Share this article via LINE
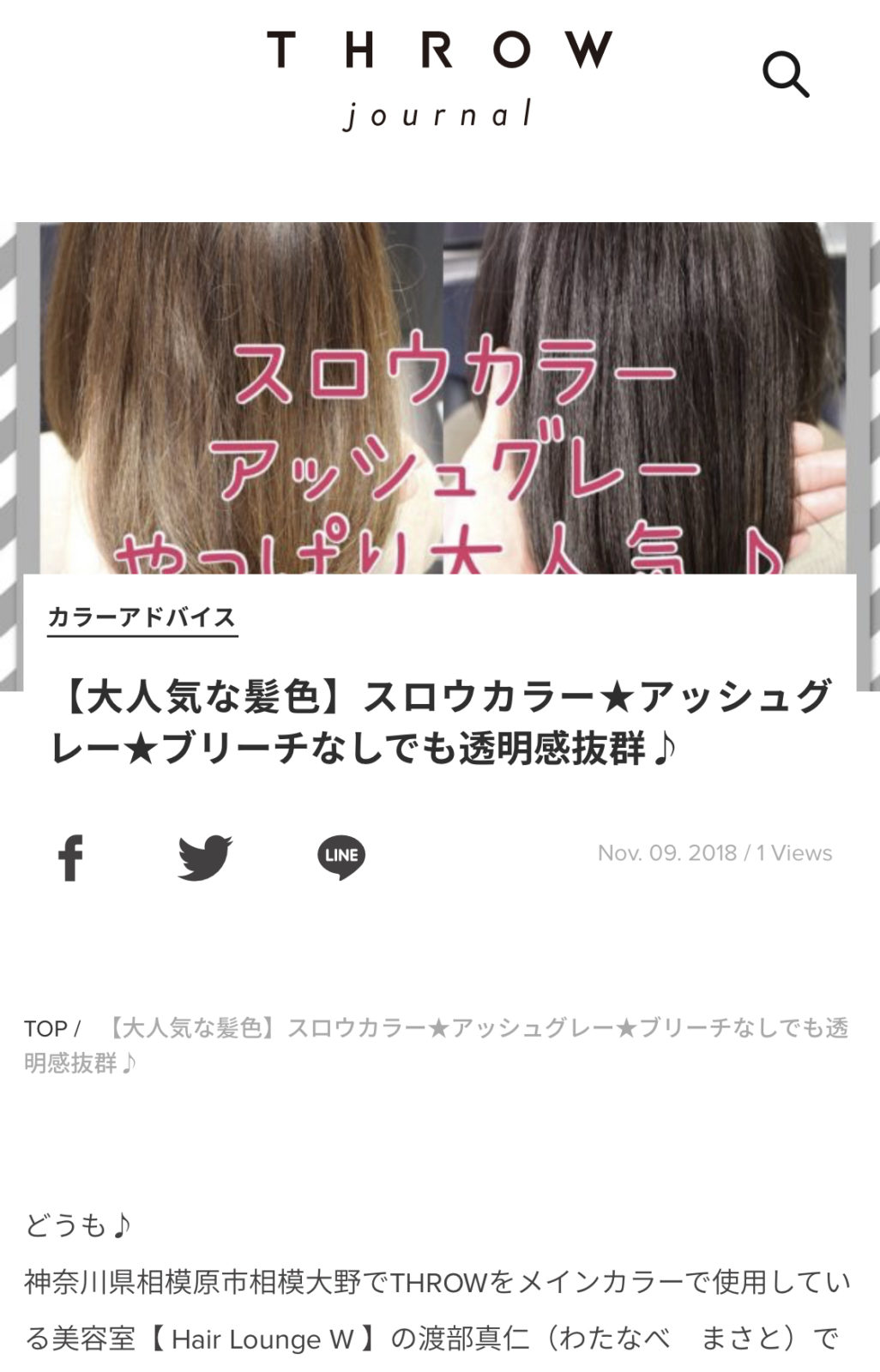The image size is (880, 1372). 341,857
